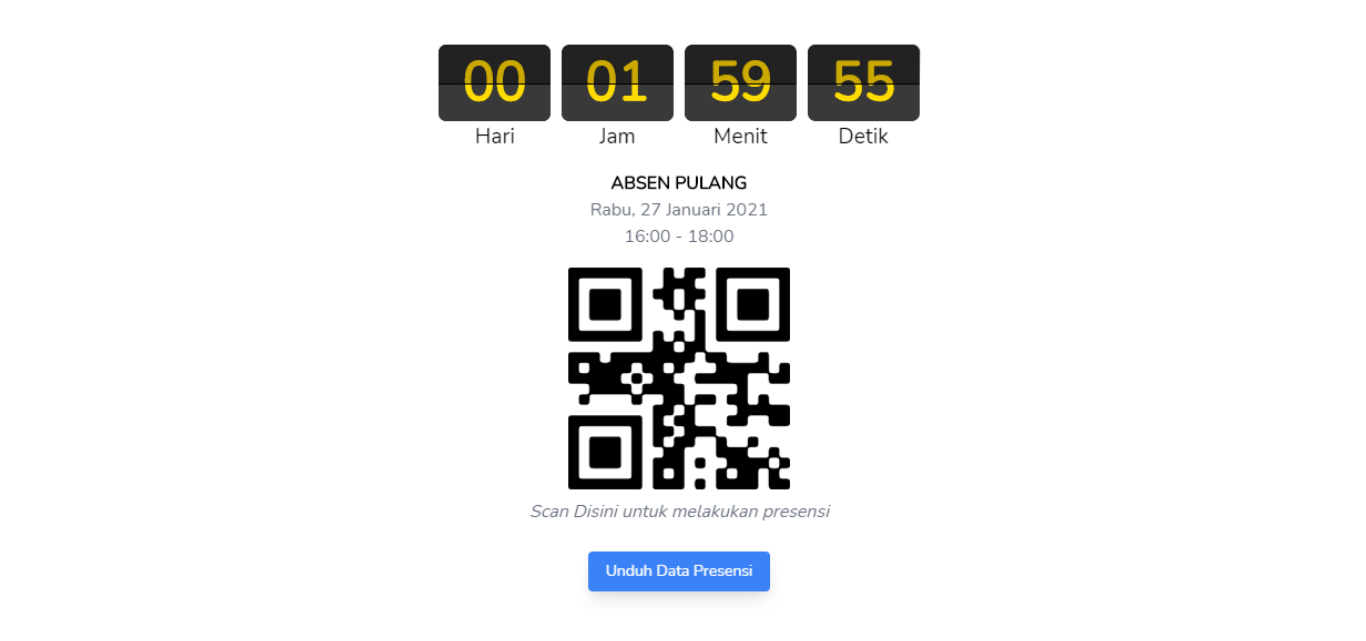Screen dimensions: 1366x641
Task: Tap the Unduh Data Presensi button
Action: tap(678, 571)
